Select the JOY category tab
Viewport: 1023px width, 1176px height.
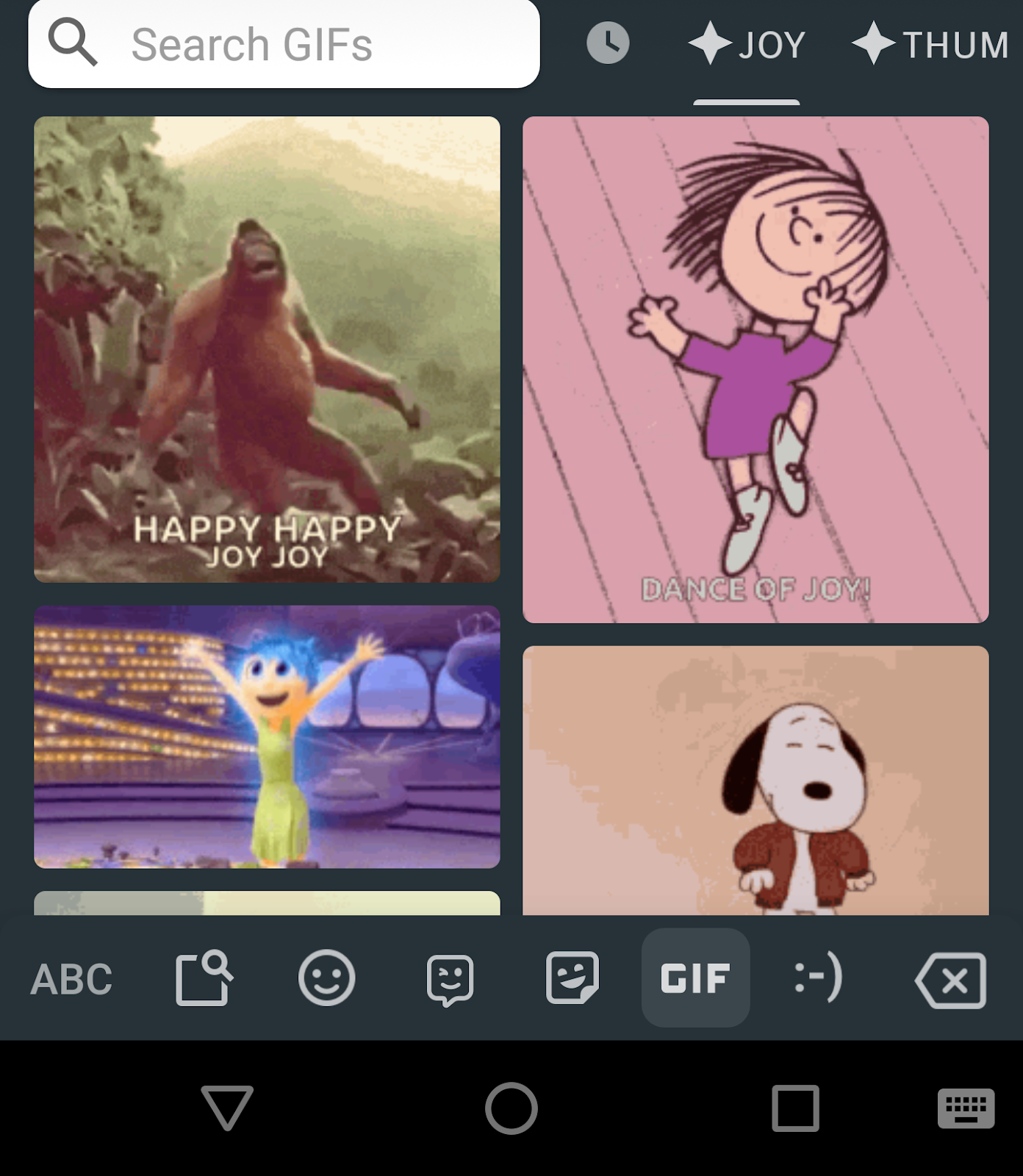click(x=747, y=45)
